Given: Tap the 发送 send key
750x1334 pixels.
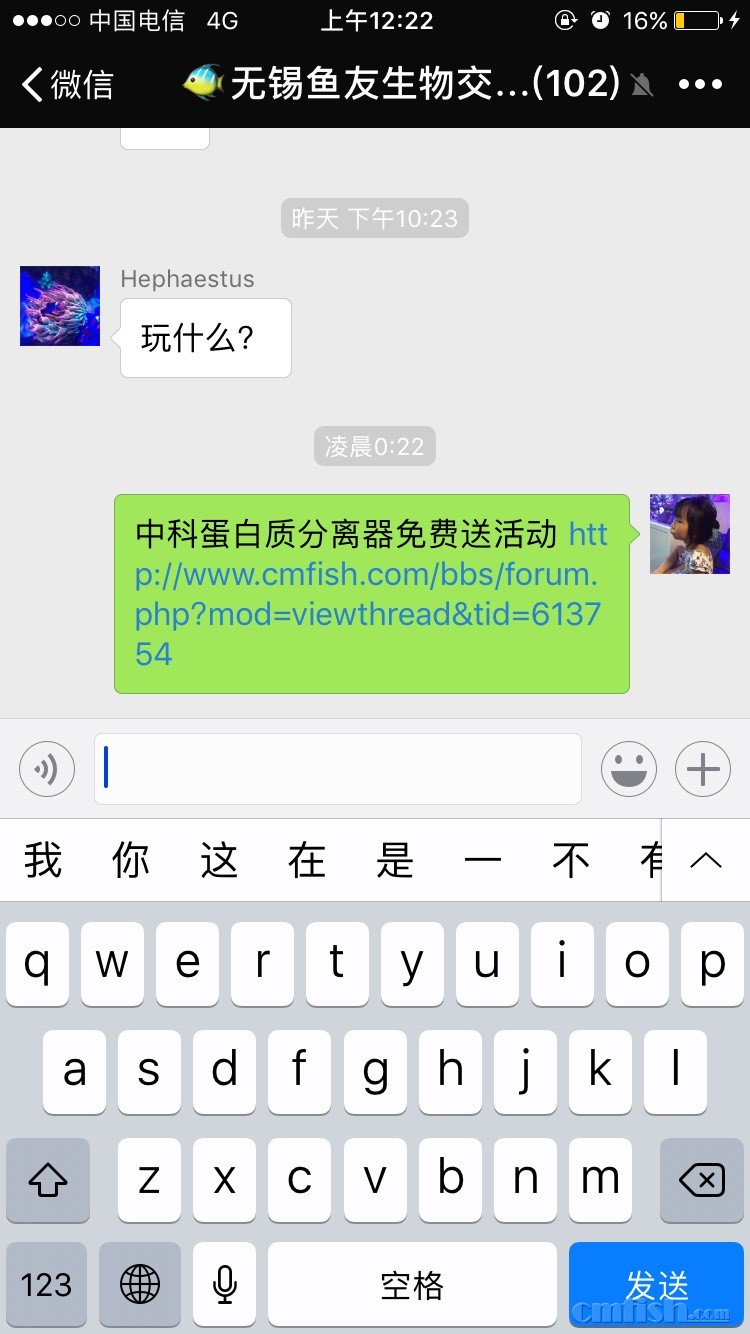Looking at the screenshot, I should tap(657, 1284).
